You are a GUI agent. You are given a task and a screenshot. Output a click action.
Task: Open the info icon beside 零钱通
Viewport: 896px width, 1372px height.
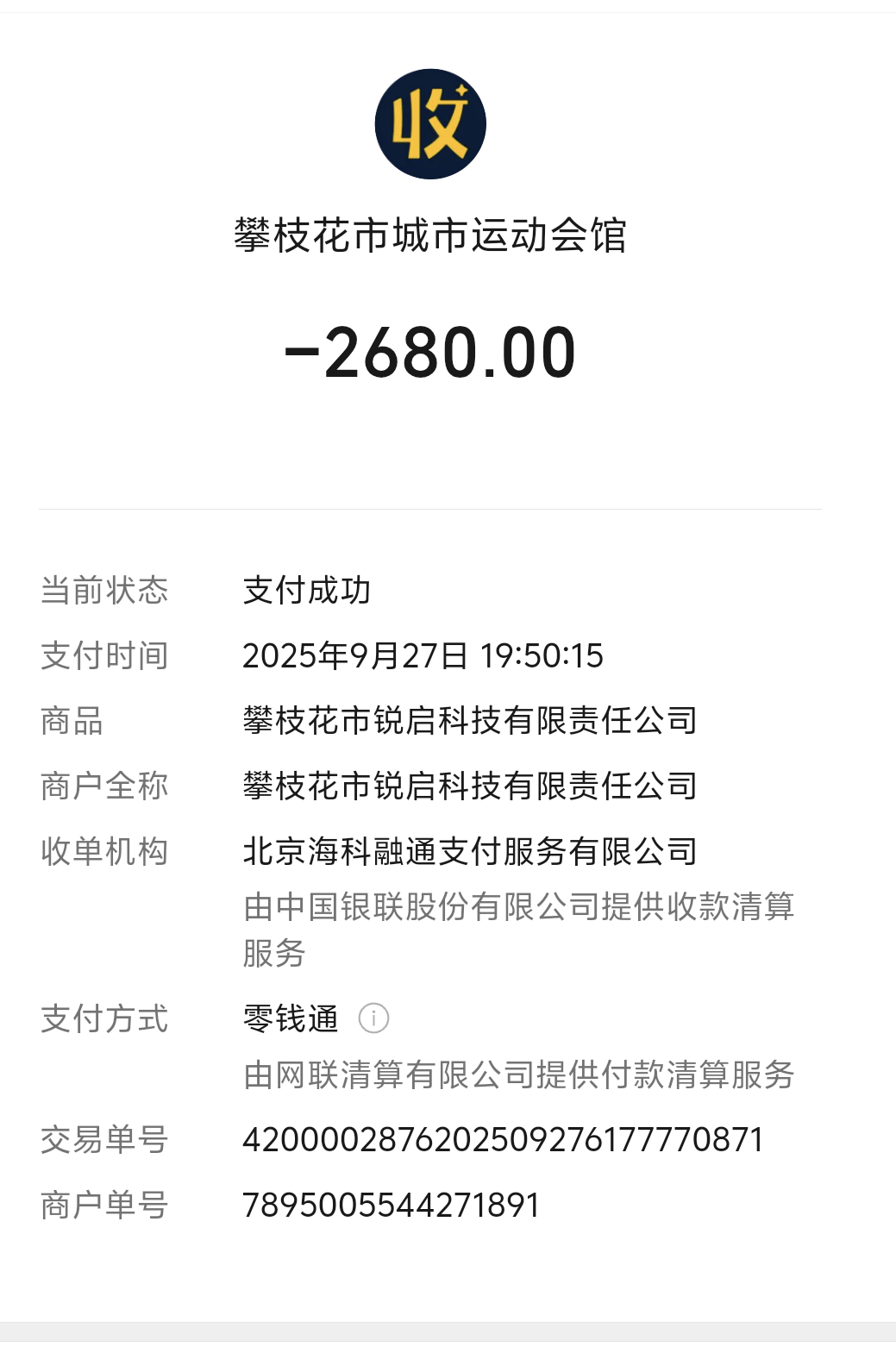[373, 1018]
